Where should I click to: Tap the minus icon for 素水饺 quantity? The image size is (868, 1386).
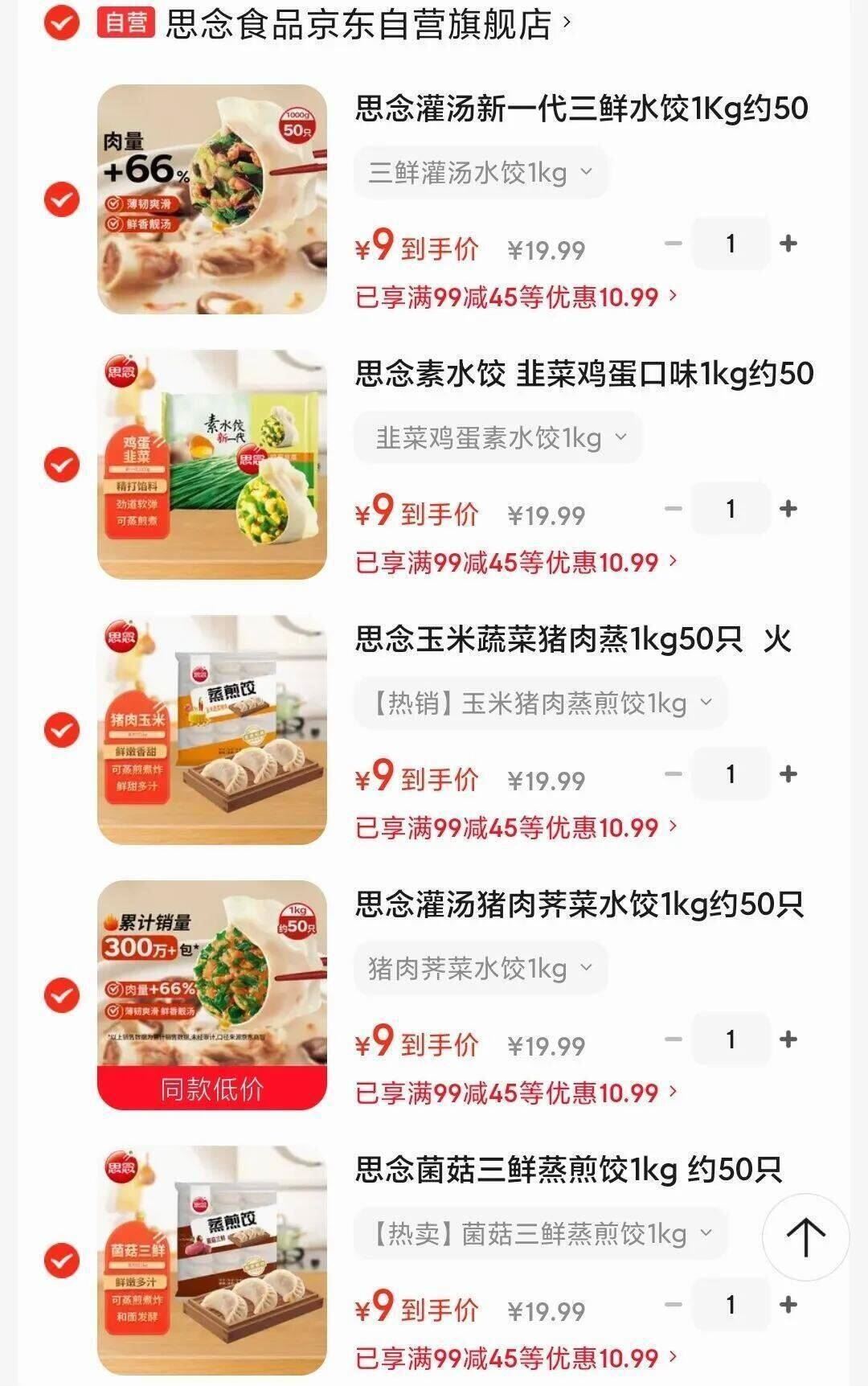pyautogui.click(x=673, y=509)
